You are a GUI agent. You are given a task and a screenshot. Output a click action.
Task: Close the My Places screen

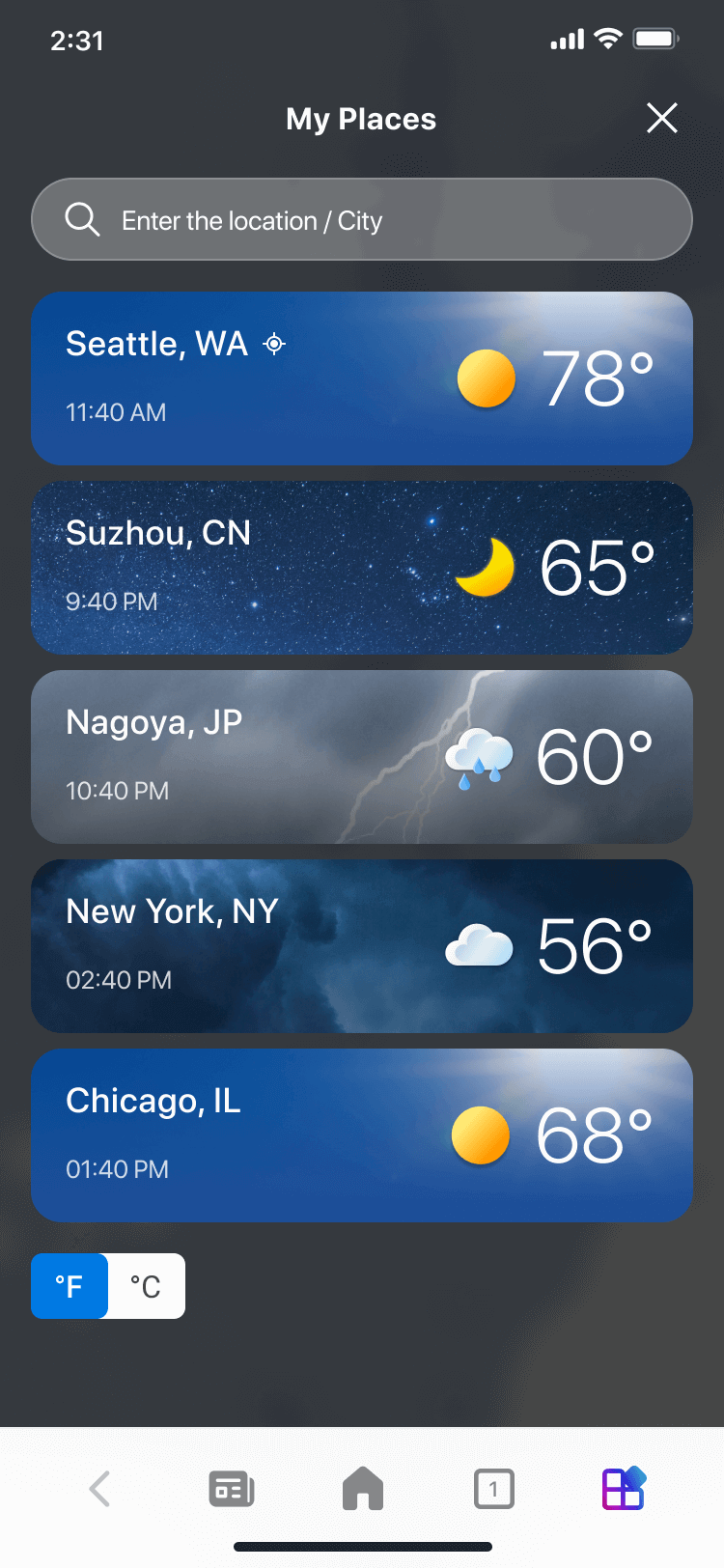[x=662, y=119]
